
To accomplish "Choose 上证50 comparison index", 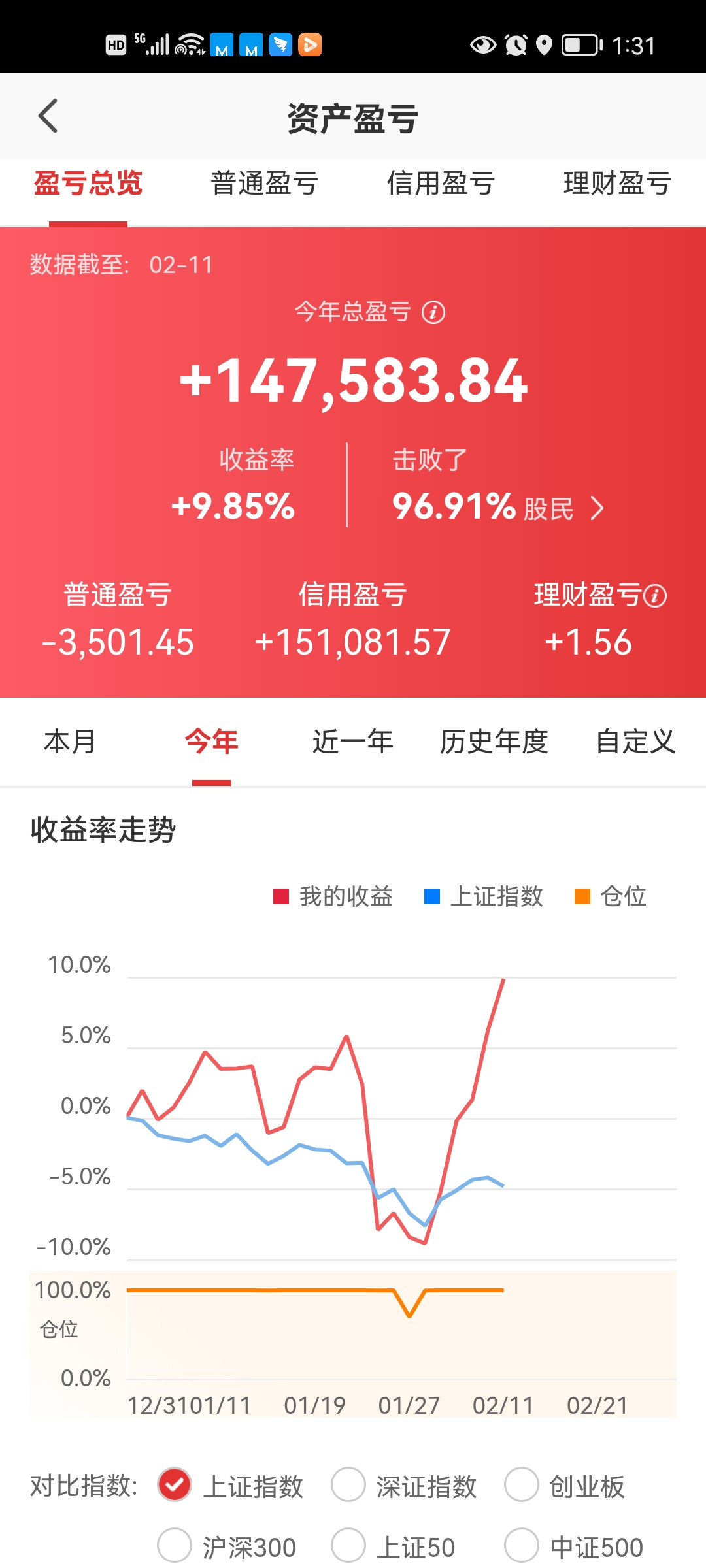I will click(348, 1546).
